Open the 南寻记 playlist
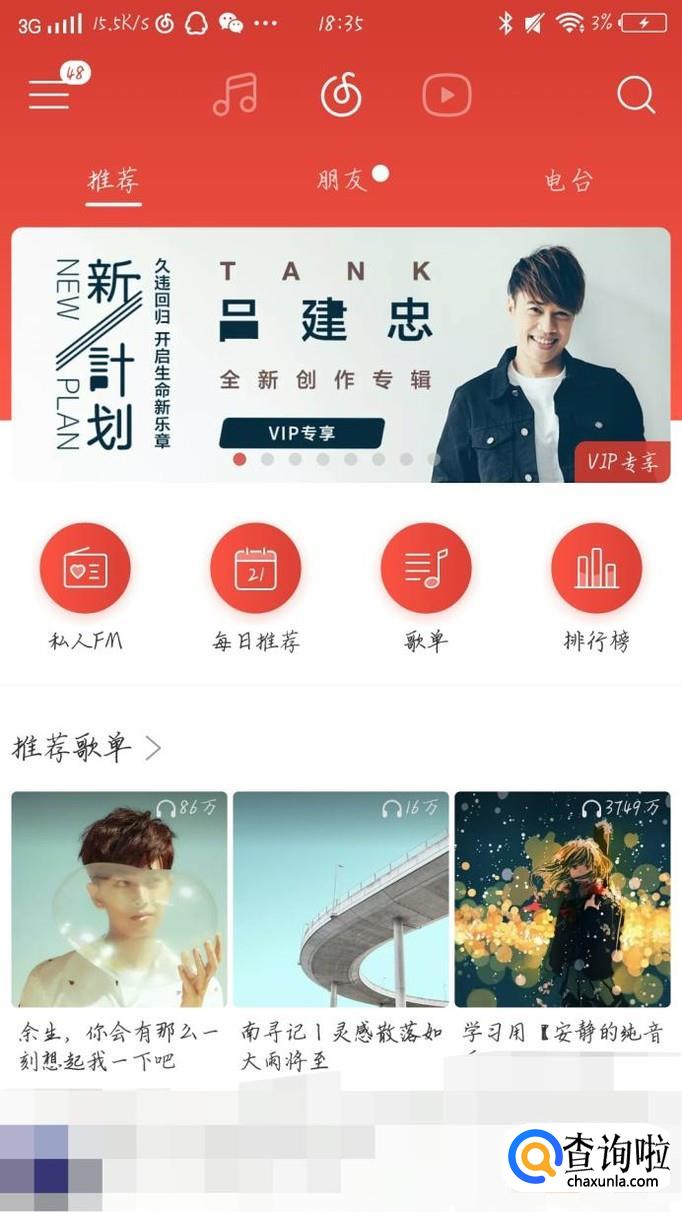 pyautogui.click(x=341, y=900)
